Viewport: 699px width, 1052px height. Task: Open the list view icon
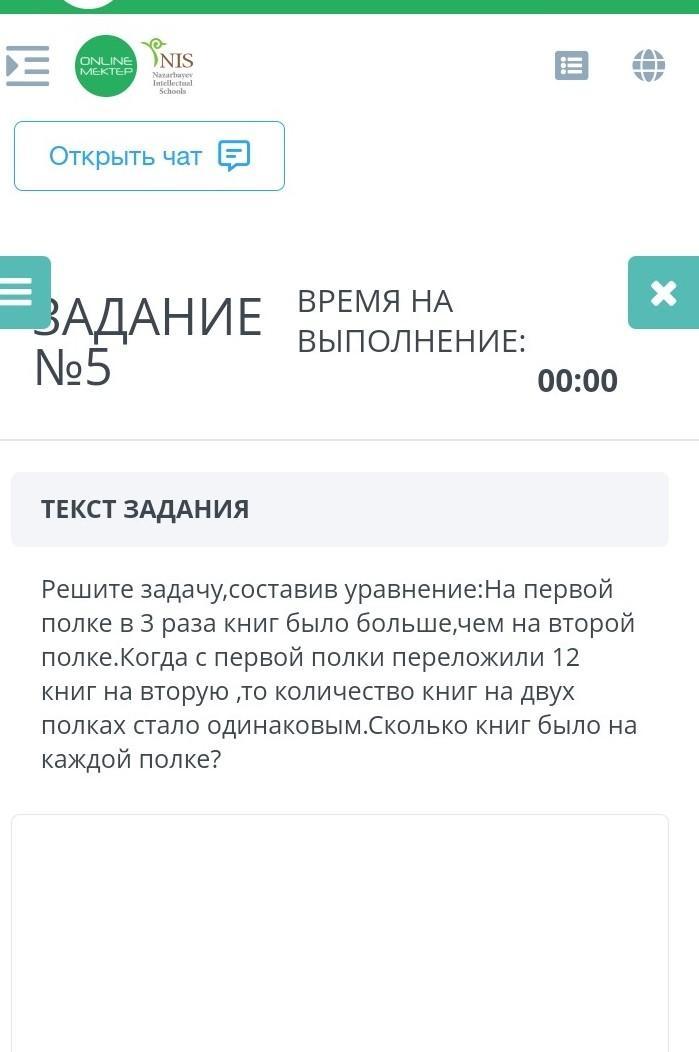tap(571, 66)
